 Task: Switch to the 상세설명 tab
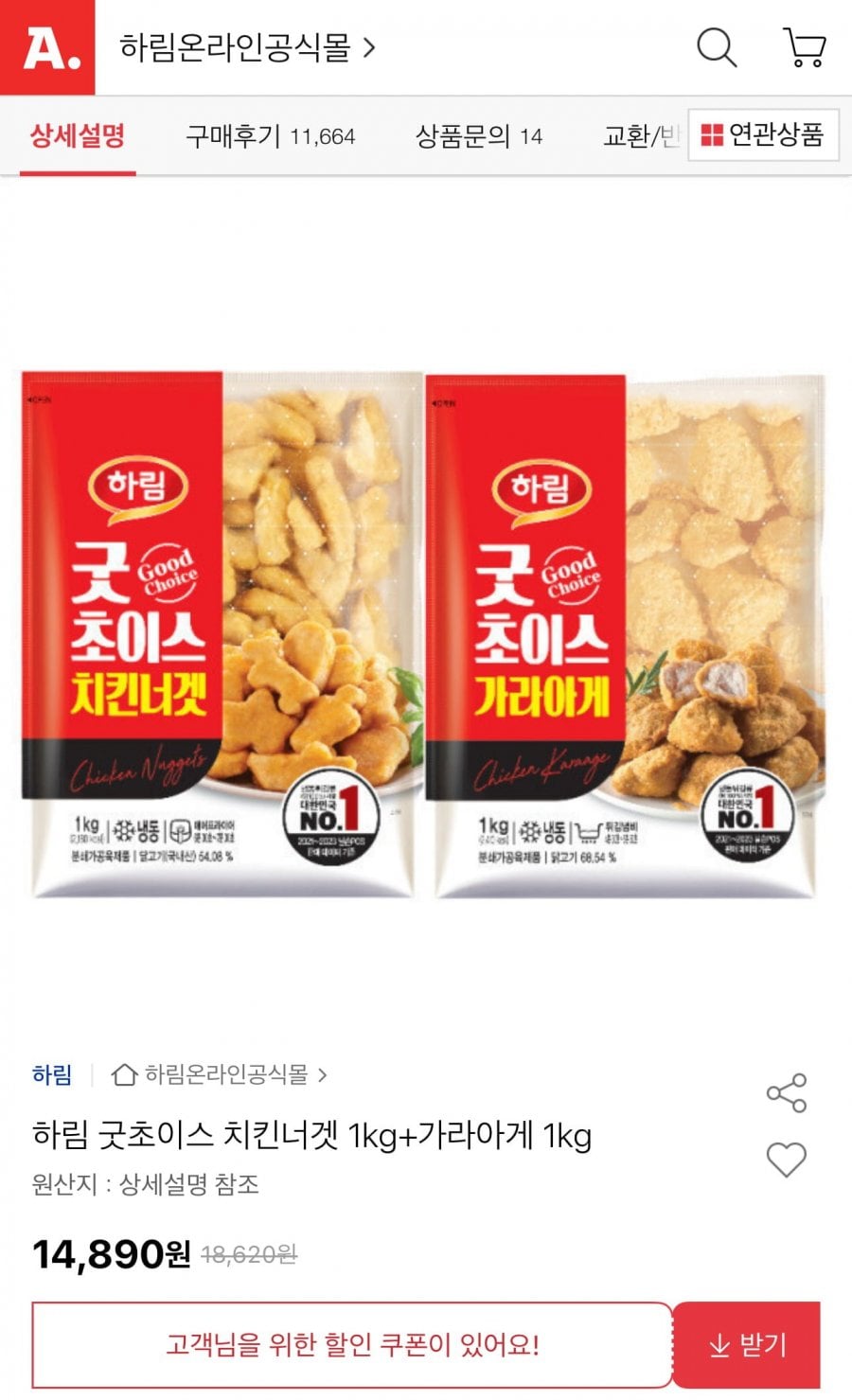pos(78,136)
